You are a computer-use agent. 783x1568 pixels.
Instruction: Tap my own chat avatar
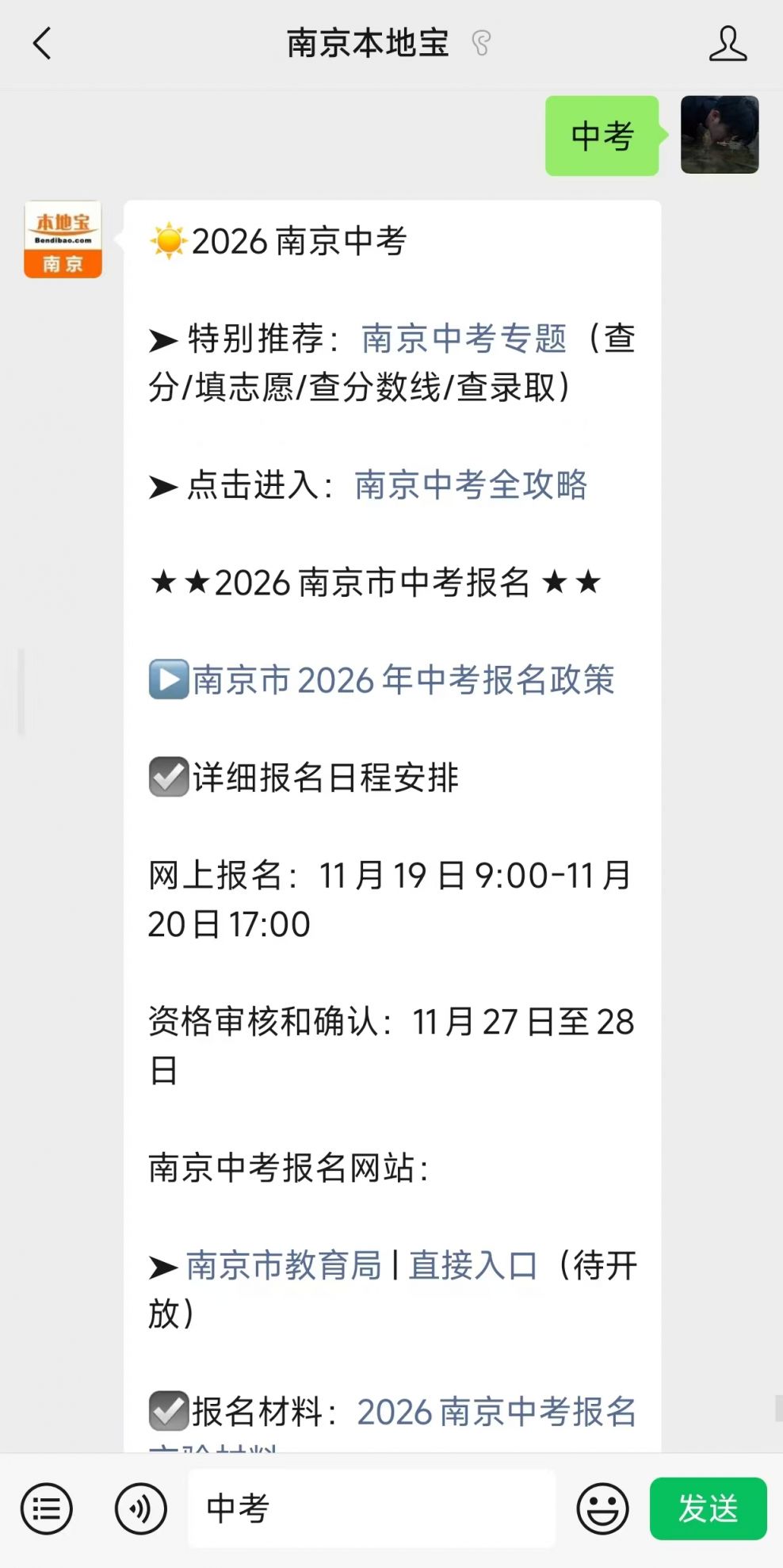tap(720, 135)
